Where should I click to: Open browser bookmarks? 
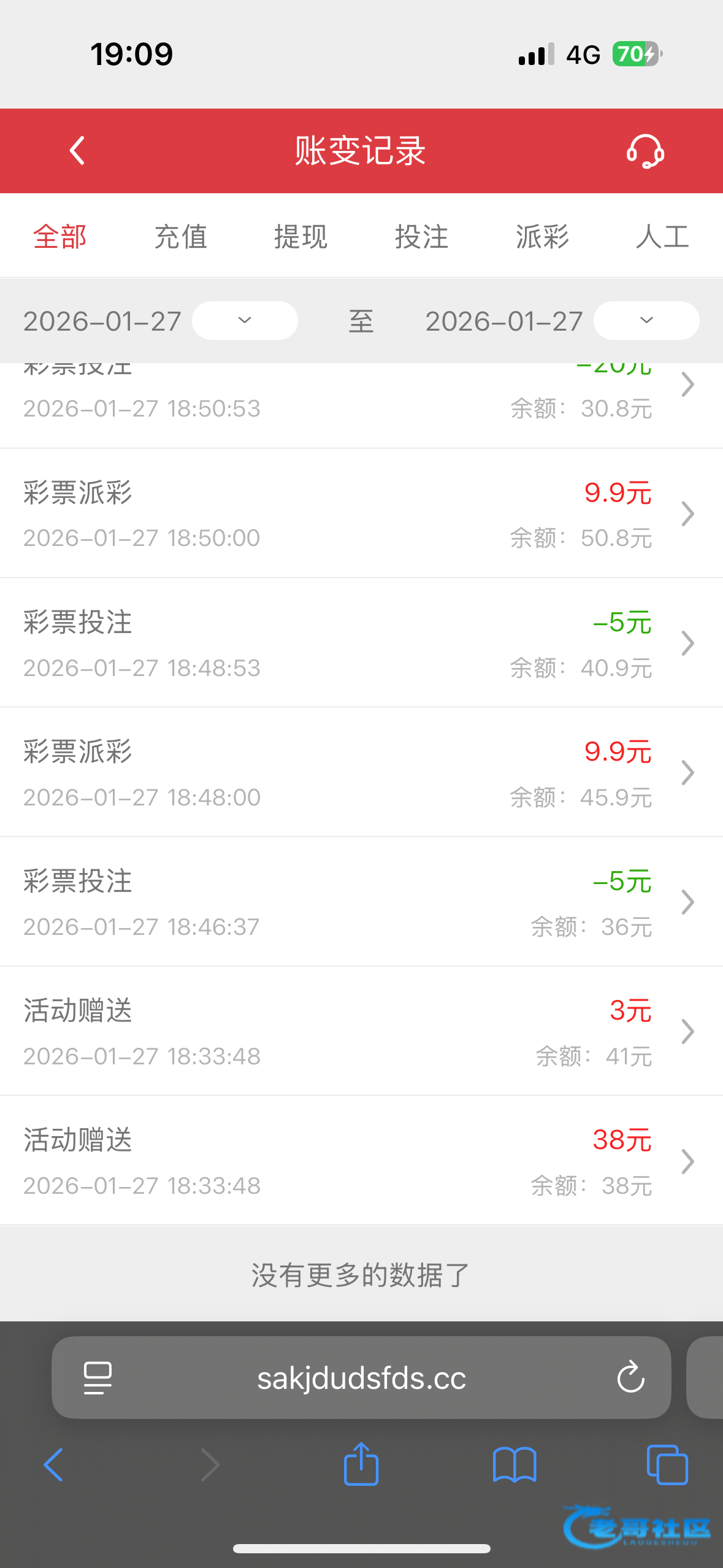[515, 1464]
